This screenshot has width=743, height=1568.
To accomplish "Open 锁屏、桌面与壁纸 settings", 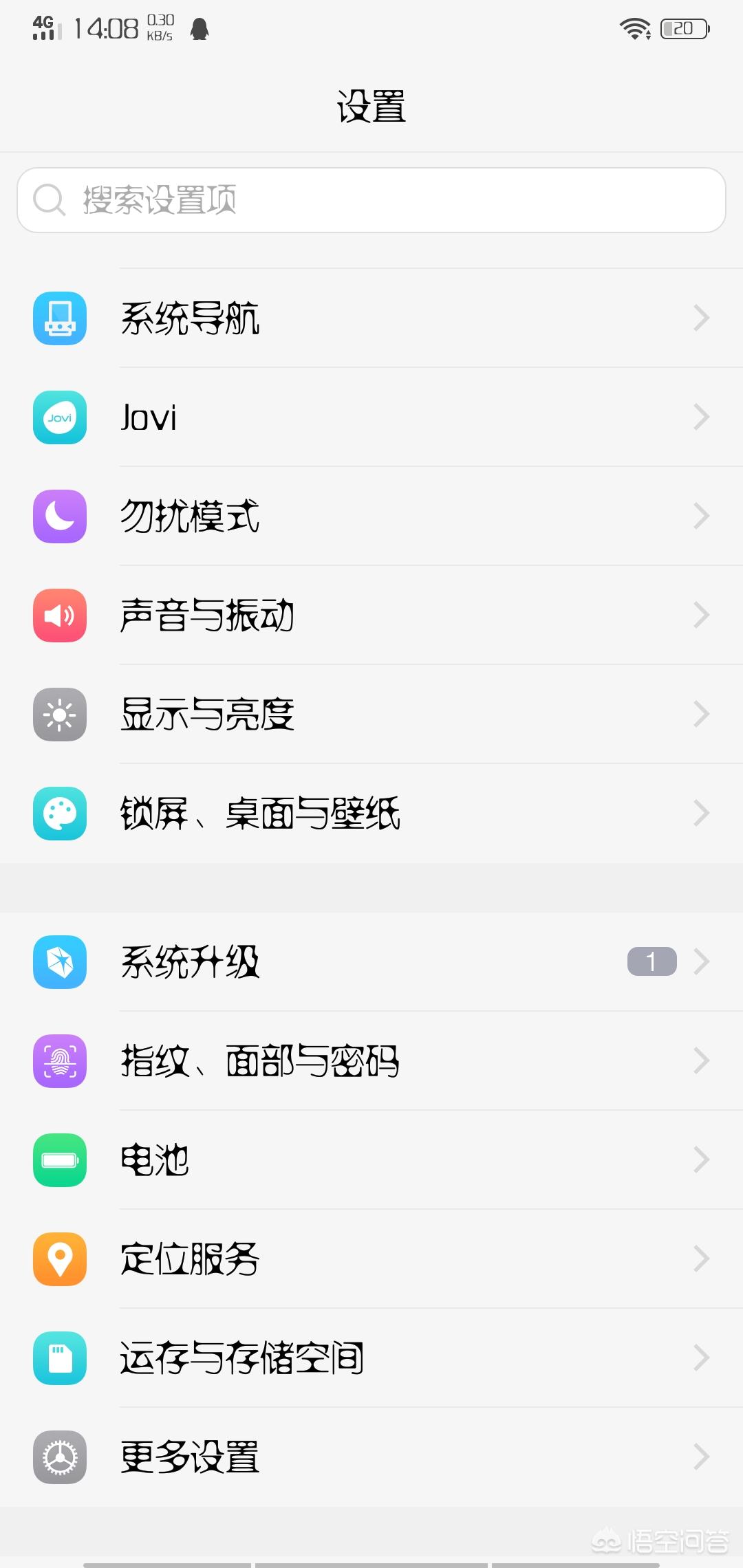I will click(371, 814).
